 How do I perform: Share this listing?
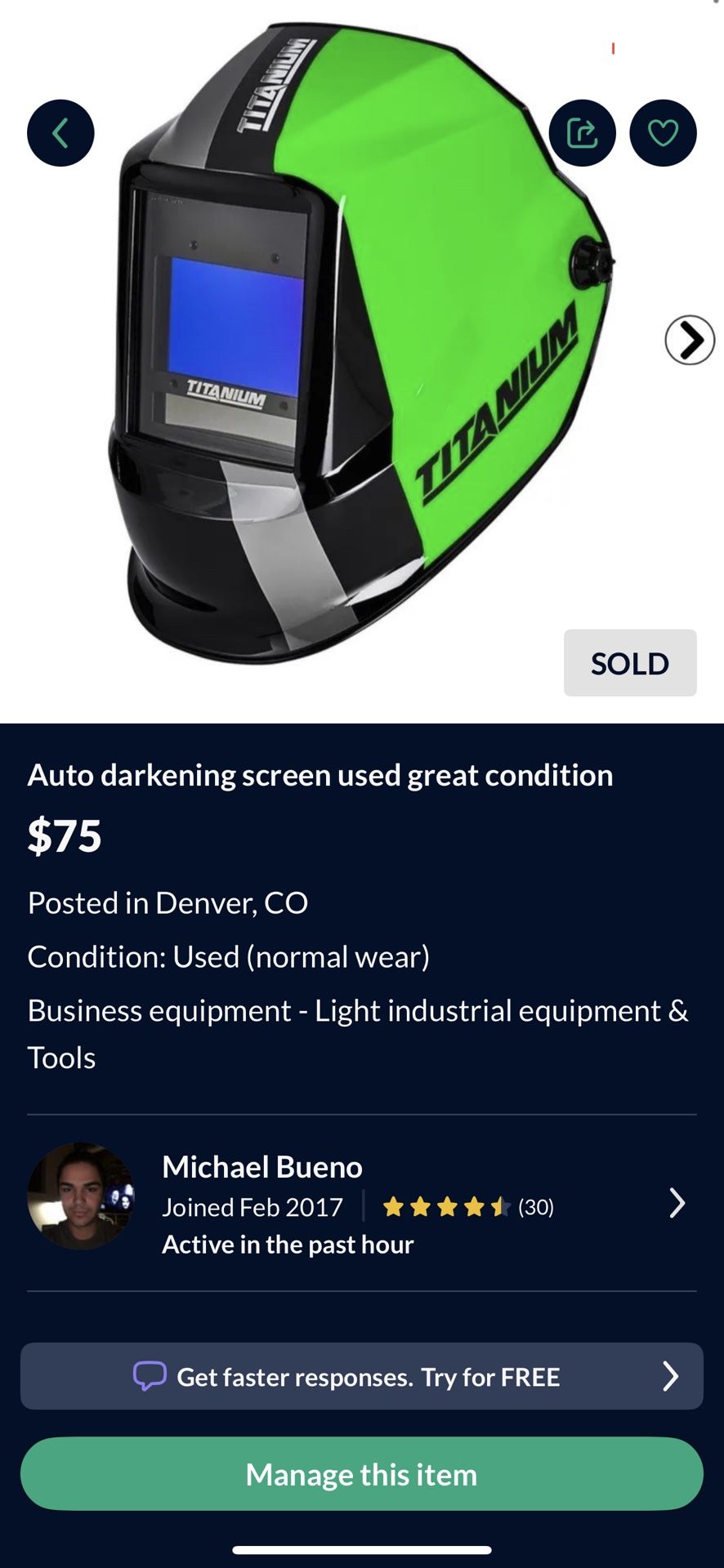(x=582, y=133)
